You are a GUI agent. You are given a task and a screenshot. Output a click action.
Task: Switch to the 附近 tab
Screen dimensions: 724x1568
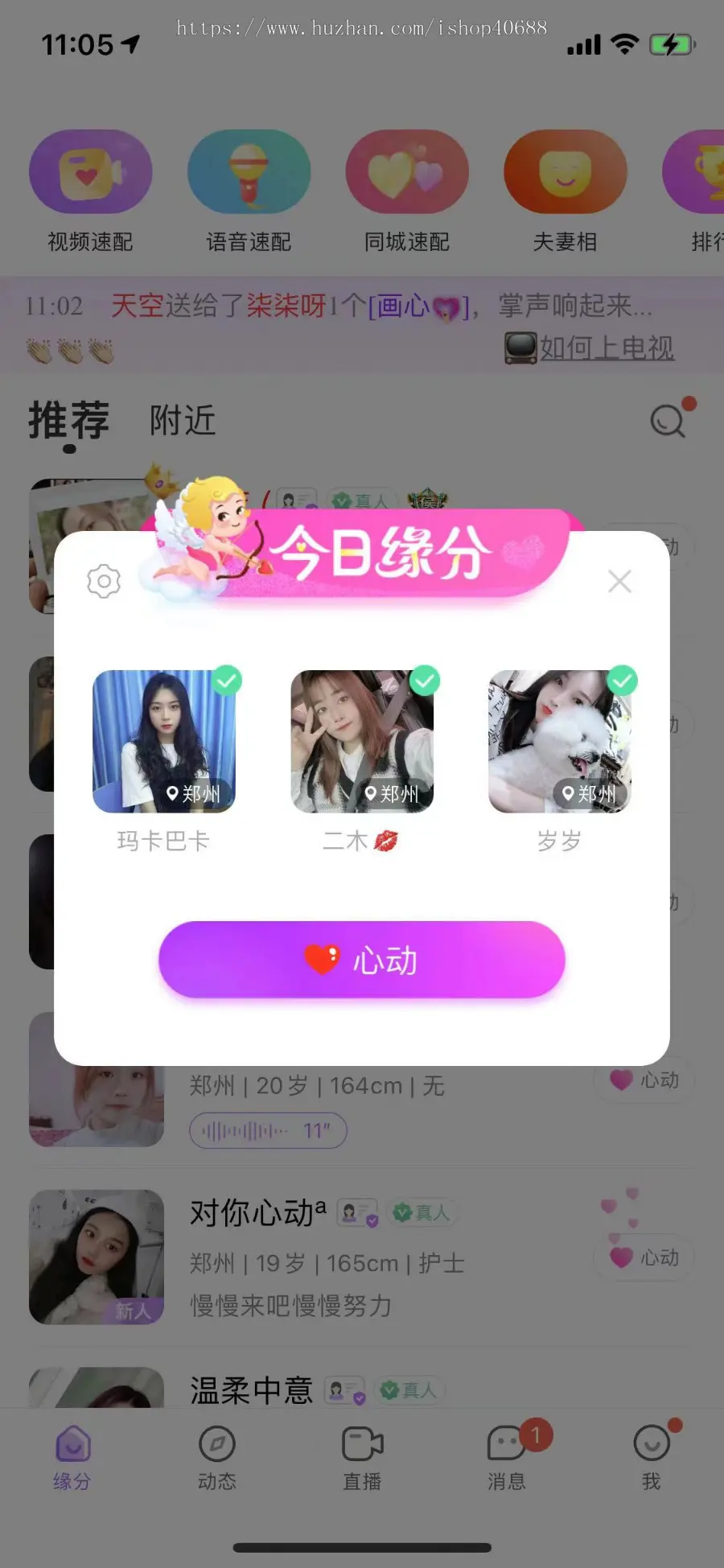pyautogui.click(x=183, y=420)
